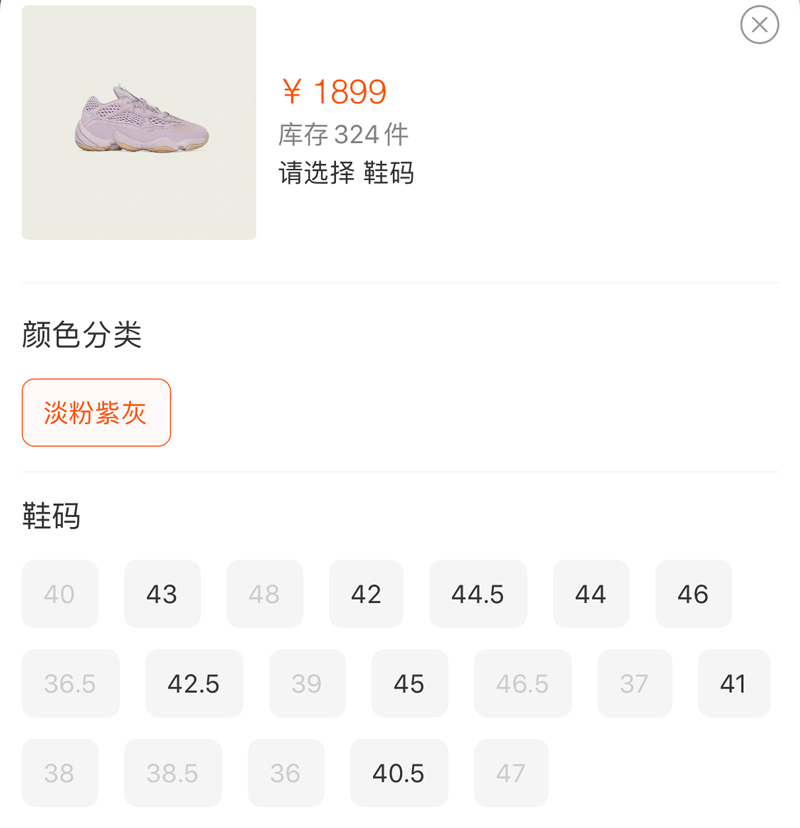The image size is (800, 828).
Task: Select the 淡粉紫灰 color option
Action: tap(96, 412)
